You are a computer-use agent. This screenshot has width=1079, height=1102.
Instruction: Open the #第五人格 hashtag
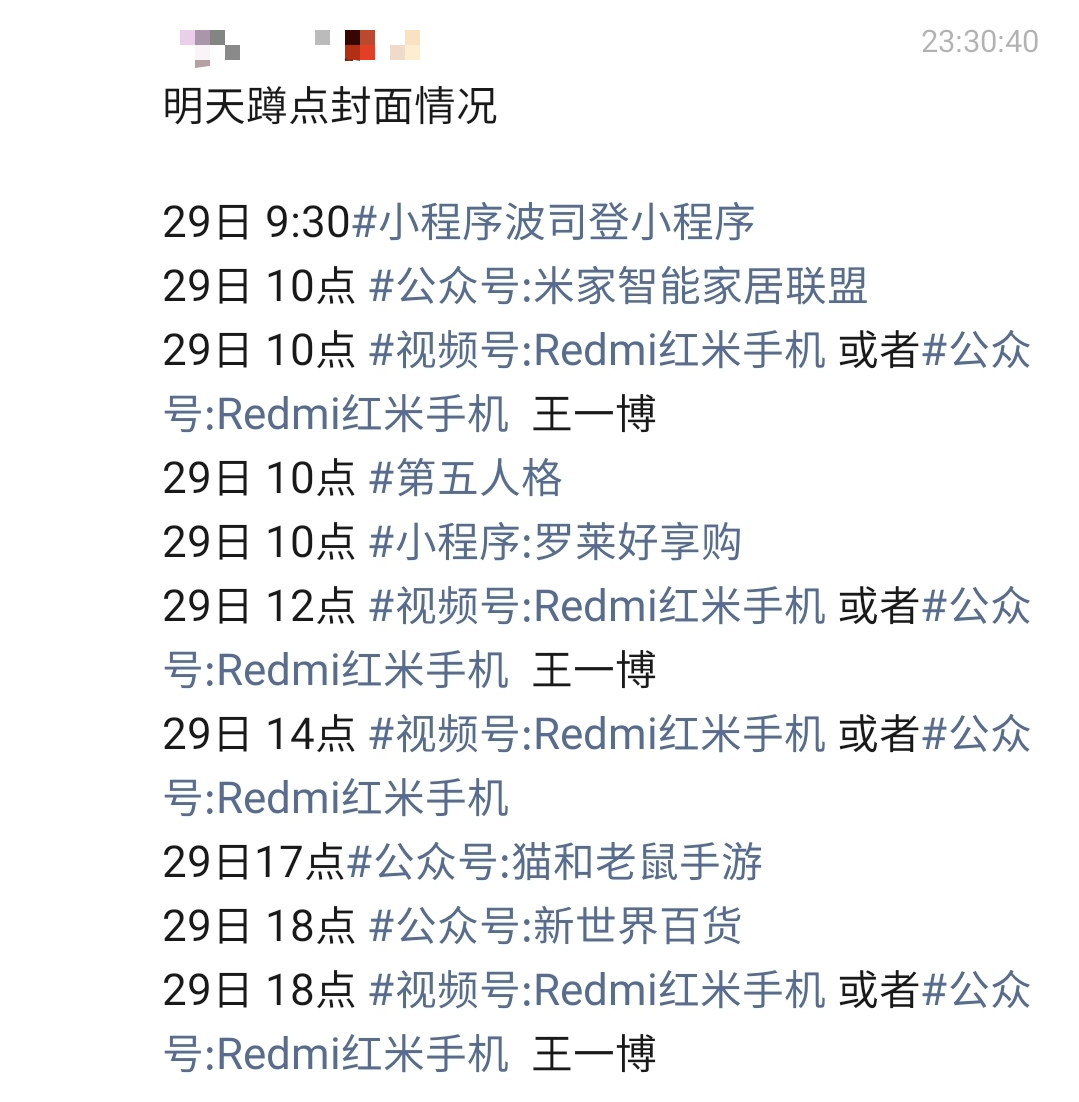pos(466,479)
